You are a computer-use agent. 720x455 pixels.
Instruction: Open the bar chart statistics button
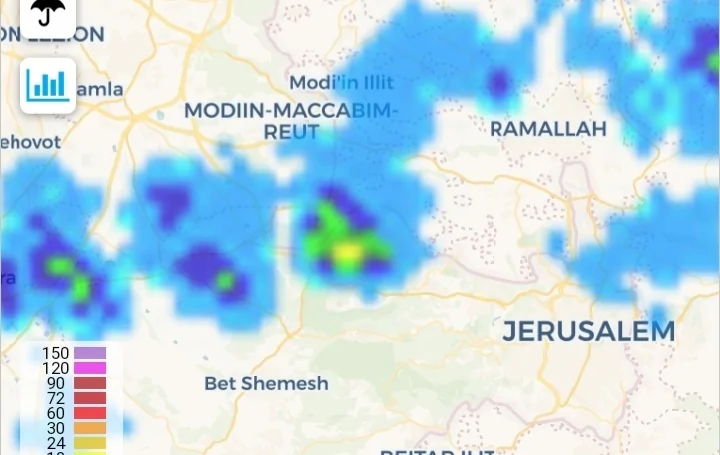[x=48, y=85]
